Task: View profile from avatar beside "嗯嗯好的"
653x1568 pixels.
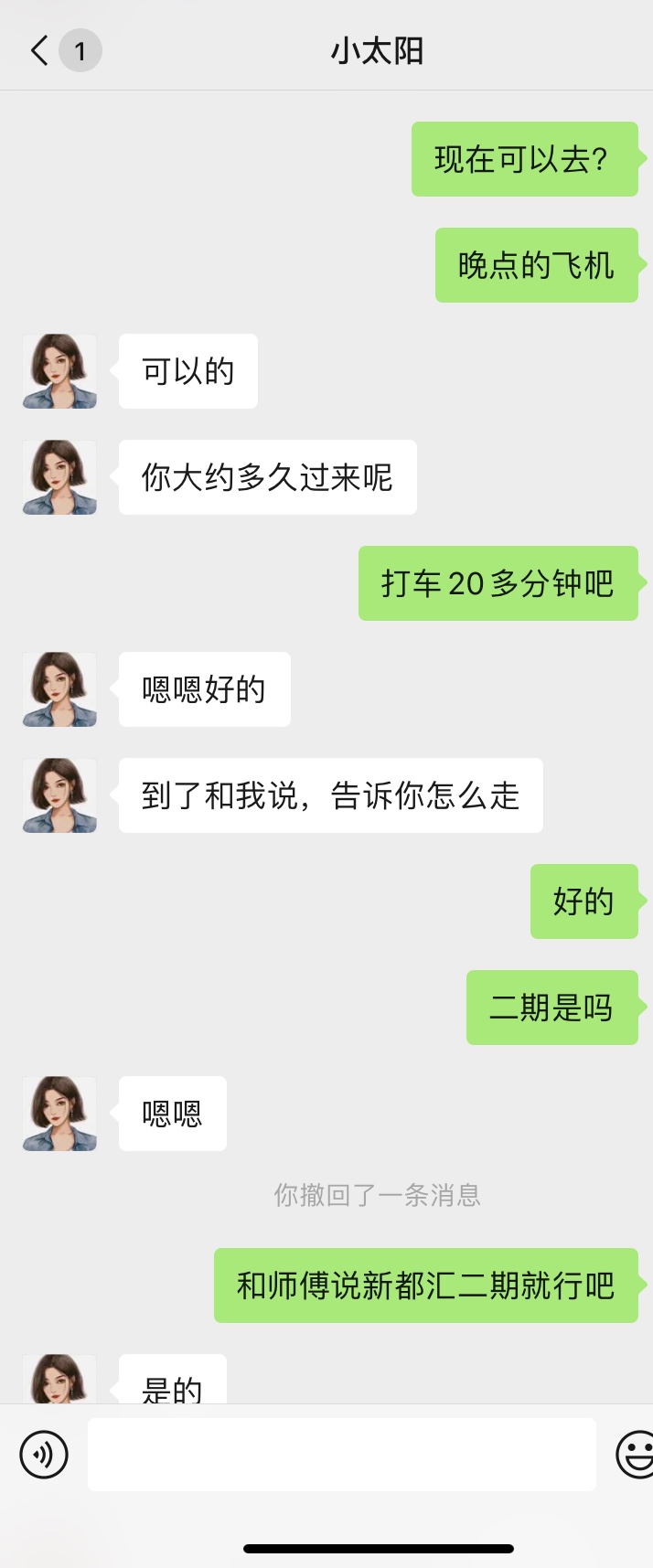Action: coord(59,689)
